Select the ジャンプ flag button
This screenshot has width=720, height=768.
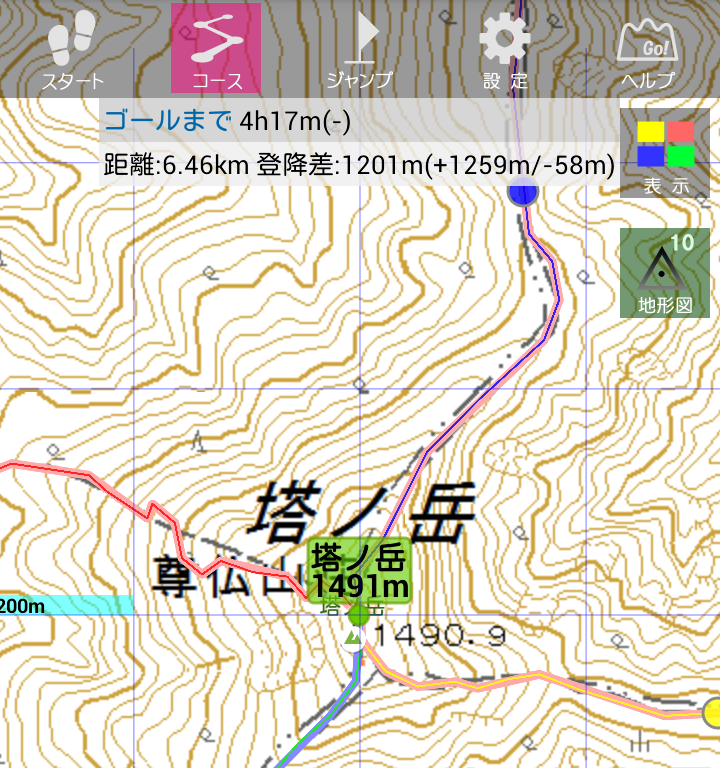(360, 48)
